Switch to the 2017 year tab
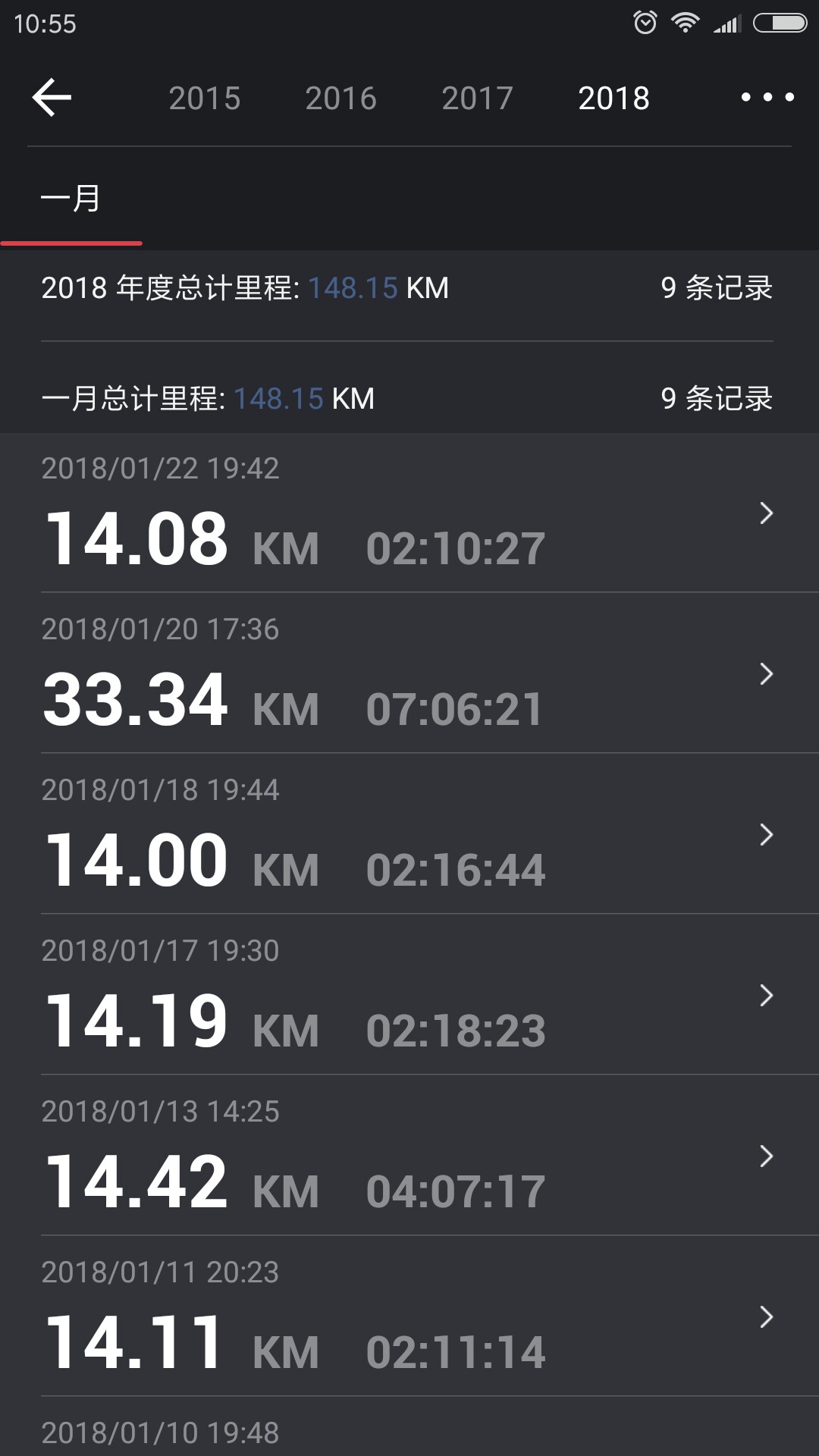The width and height of the screenshot is (819, 1456). (x=478, y=99)
